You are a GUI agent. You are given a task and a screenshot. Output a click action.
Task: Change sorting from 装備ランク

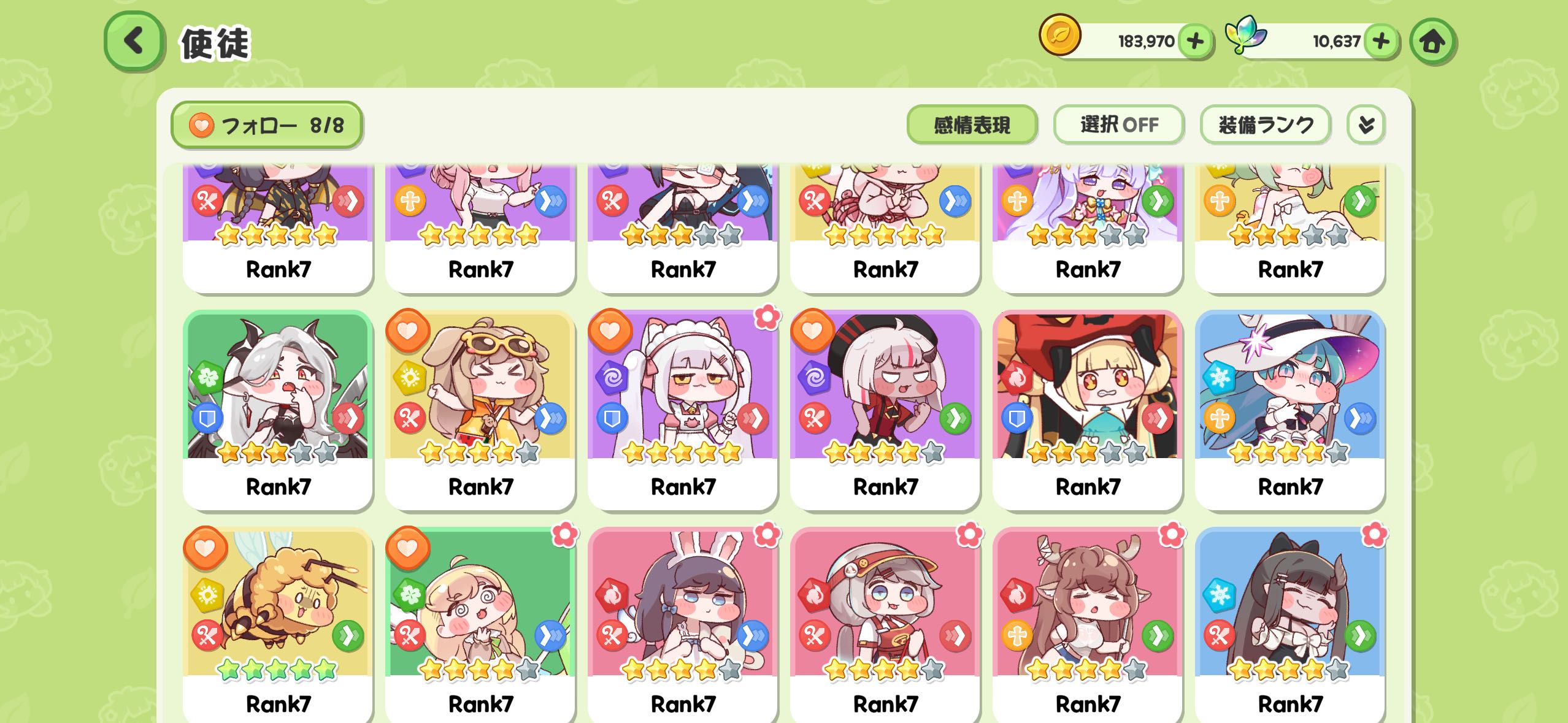1265,125
